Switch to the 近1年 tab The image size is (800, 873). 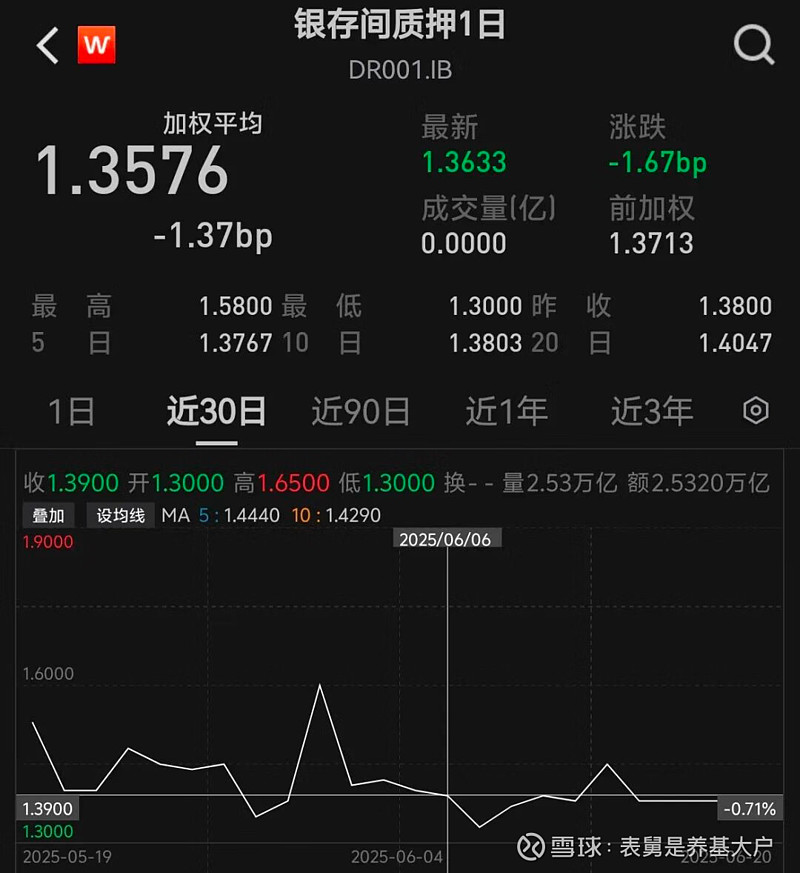(x=506, y=410)
